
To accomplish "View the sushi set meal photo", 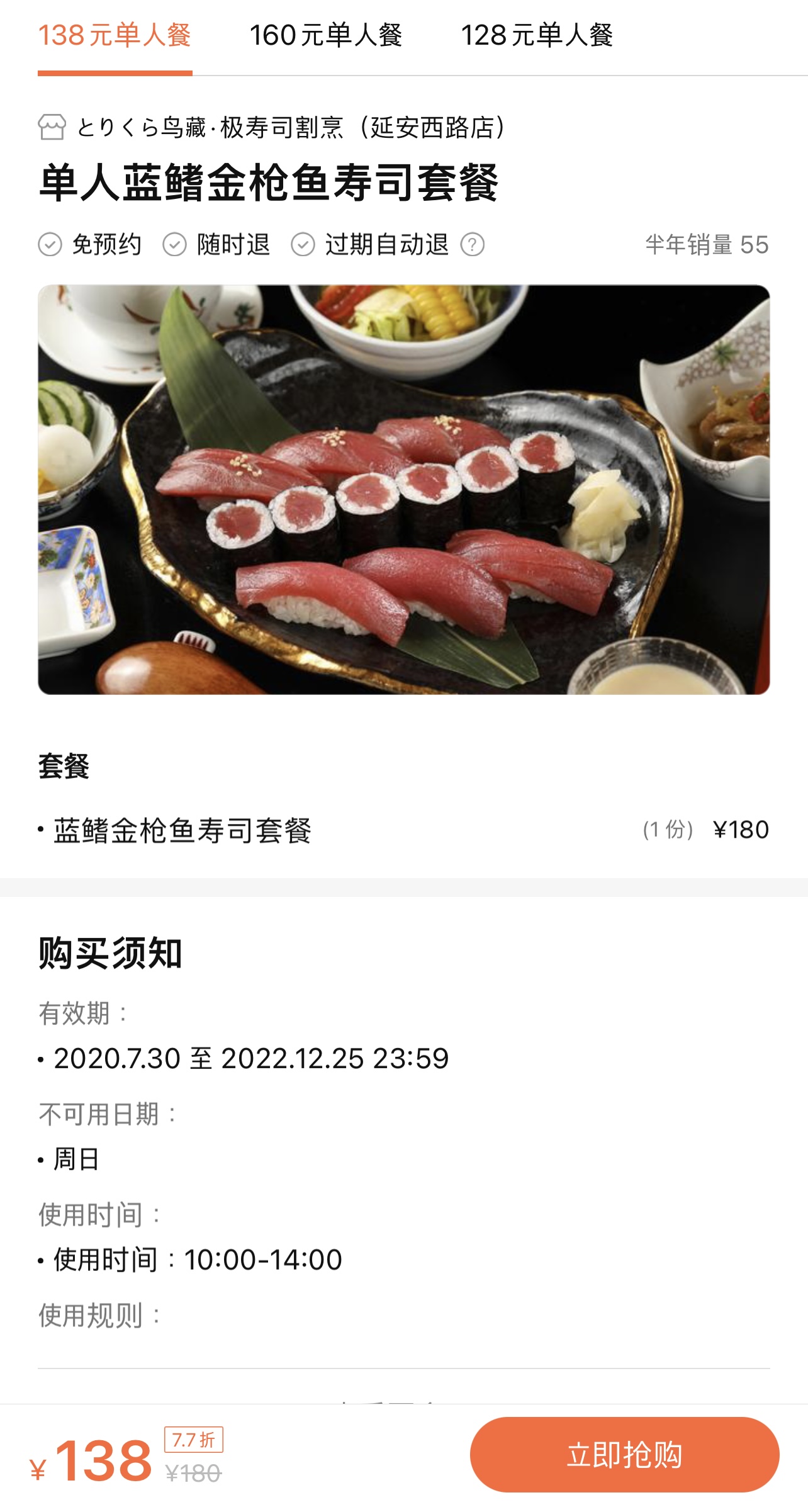I will (x=404, y=490).
